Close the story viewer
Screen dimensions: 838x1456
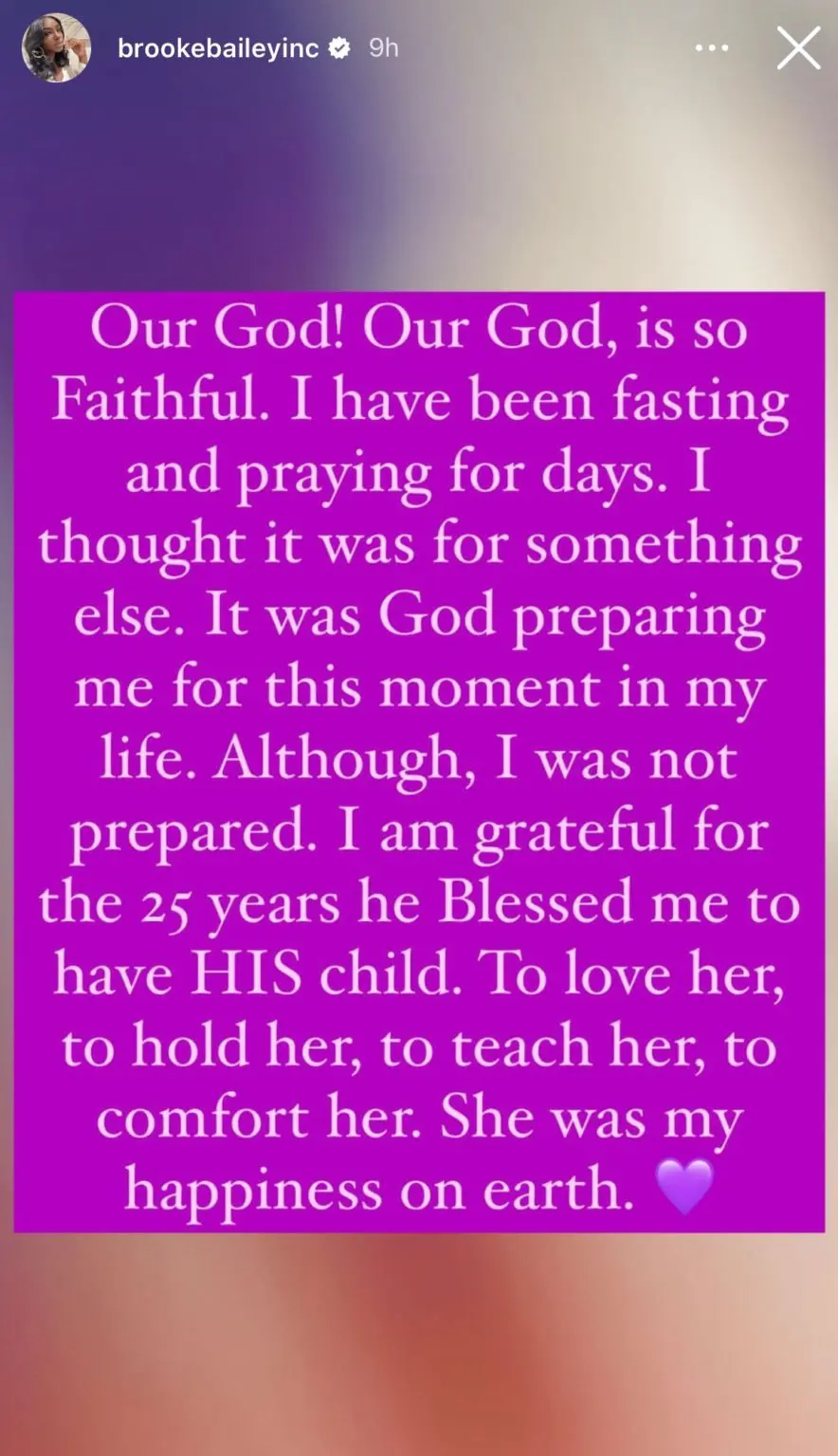798,47
